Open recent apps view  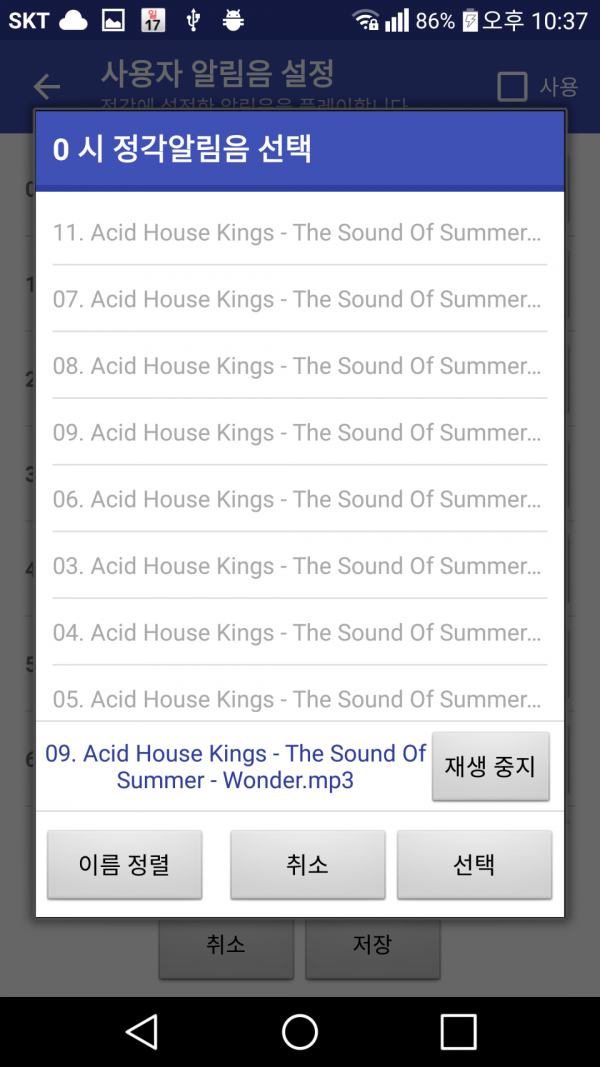[458, 1031]
